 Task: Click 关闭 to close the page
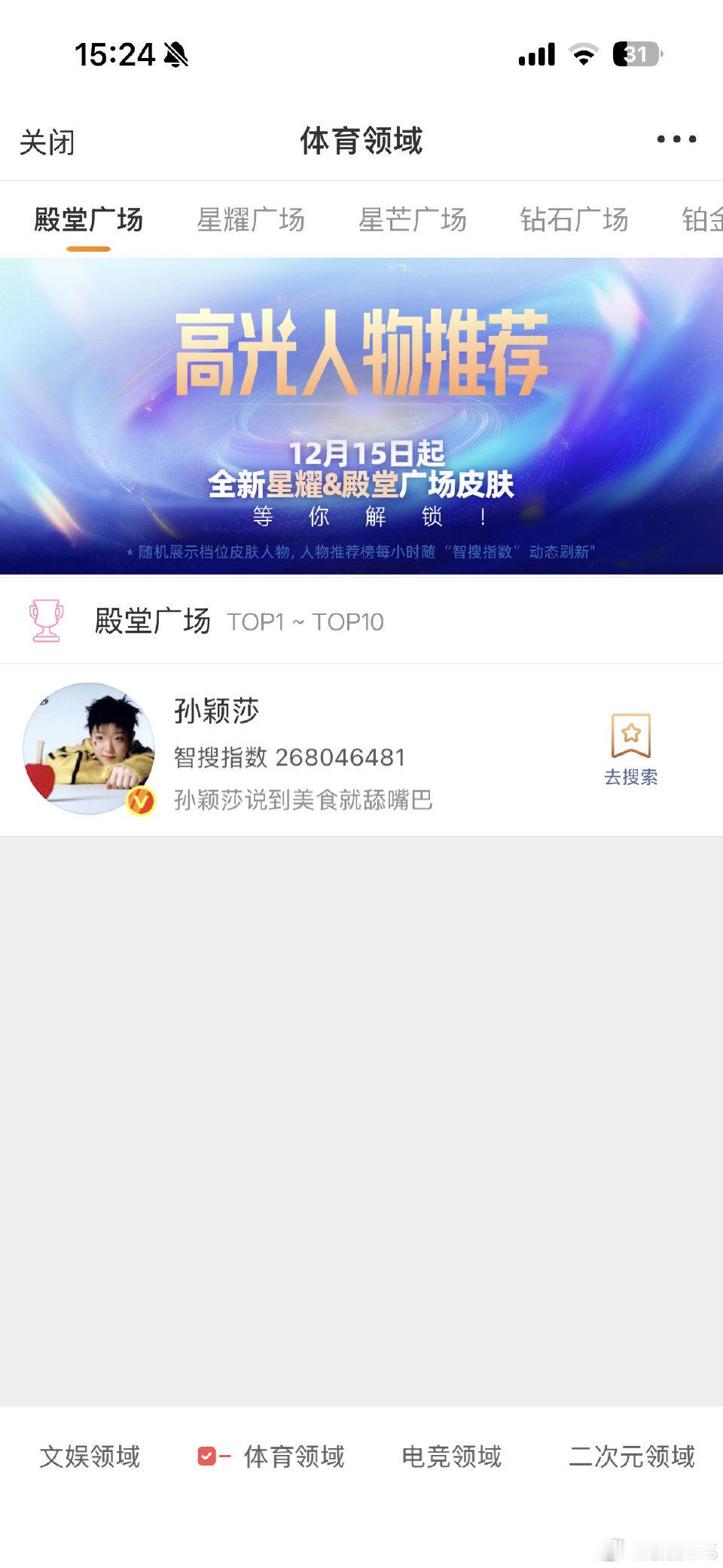47,141
